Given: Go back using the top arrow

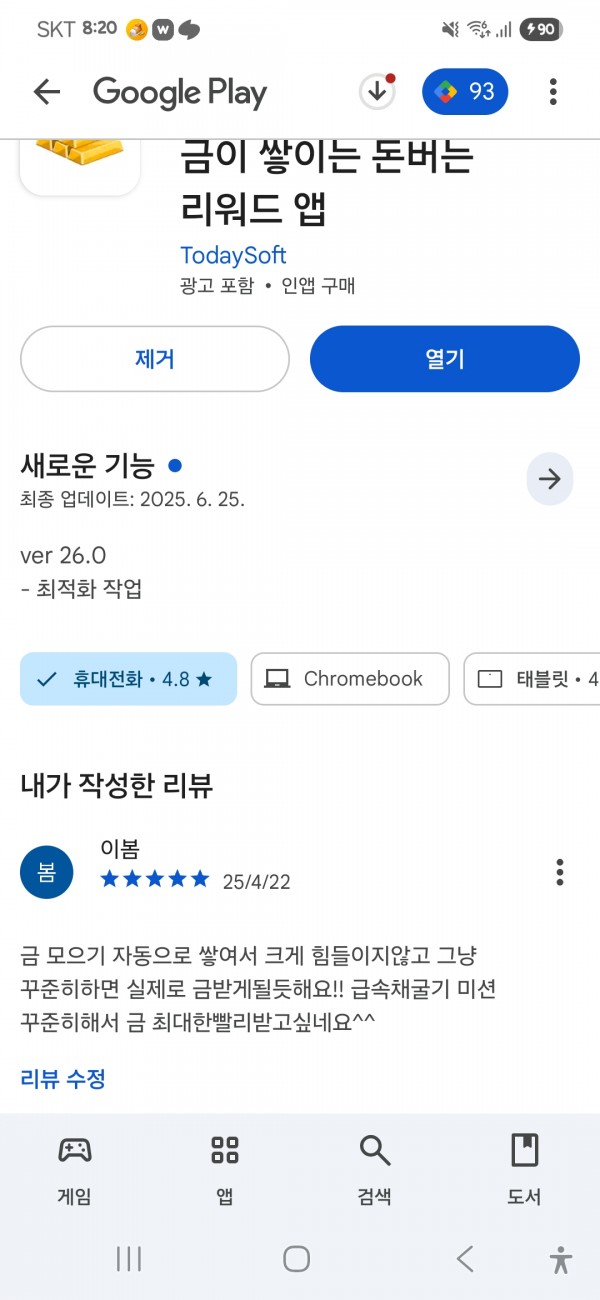Looking at the screenshot, I should pos(47,93).
